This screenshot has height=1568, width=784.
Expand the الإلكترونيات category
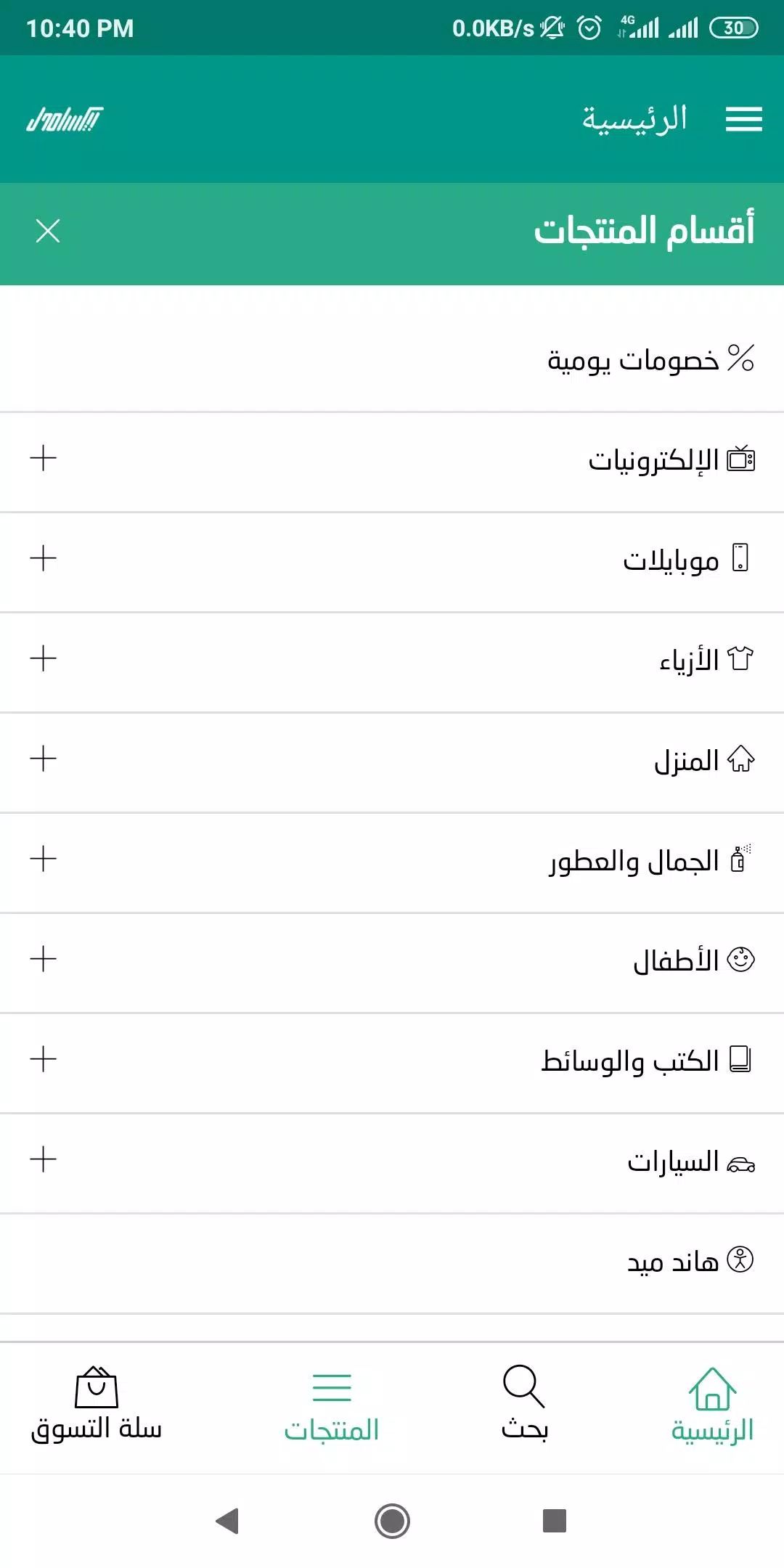pyautogui.click(x=44, y=458)
